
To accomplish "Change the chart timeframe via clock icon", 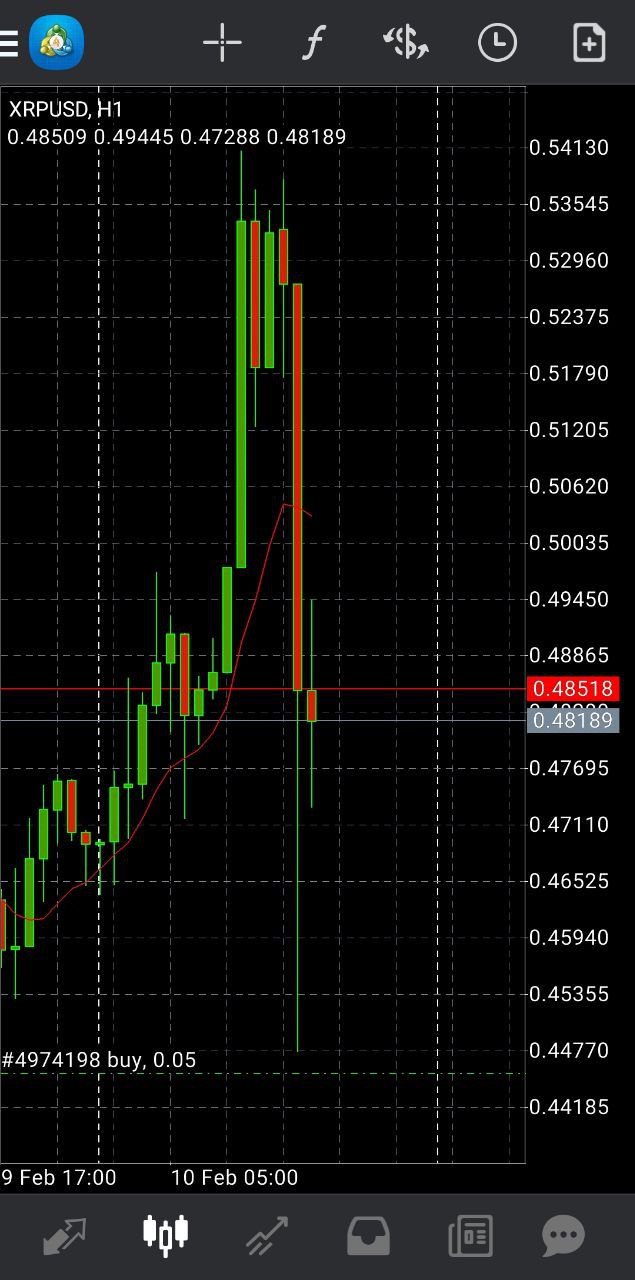I will tap(497, 43).
